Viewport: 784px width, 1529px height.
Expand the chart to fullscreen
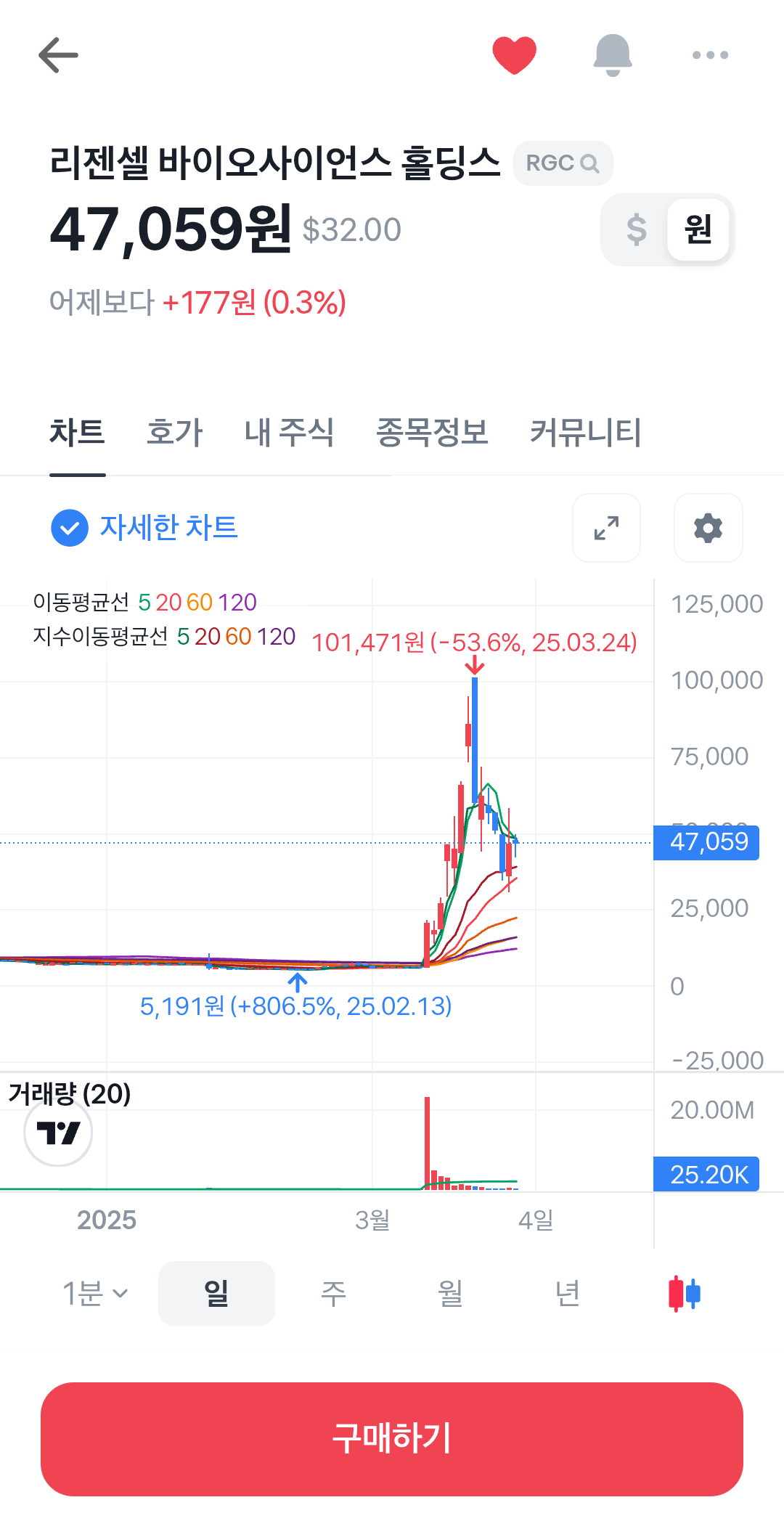(606, 528)
